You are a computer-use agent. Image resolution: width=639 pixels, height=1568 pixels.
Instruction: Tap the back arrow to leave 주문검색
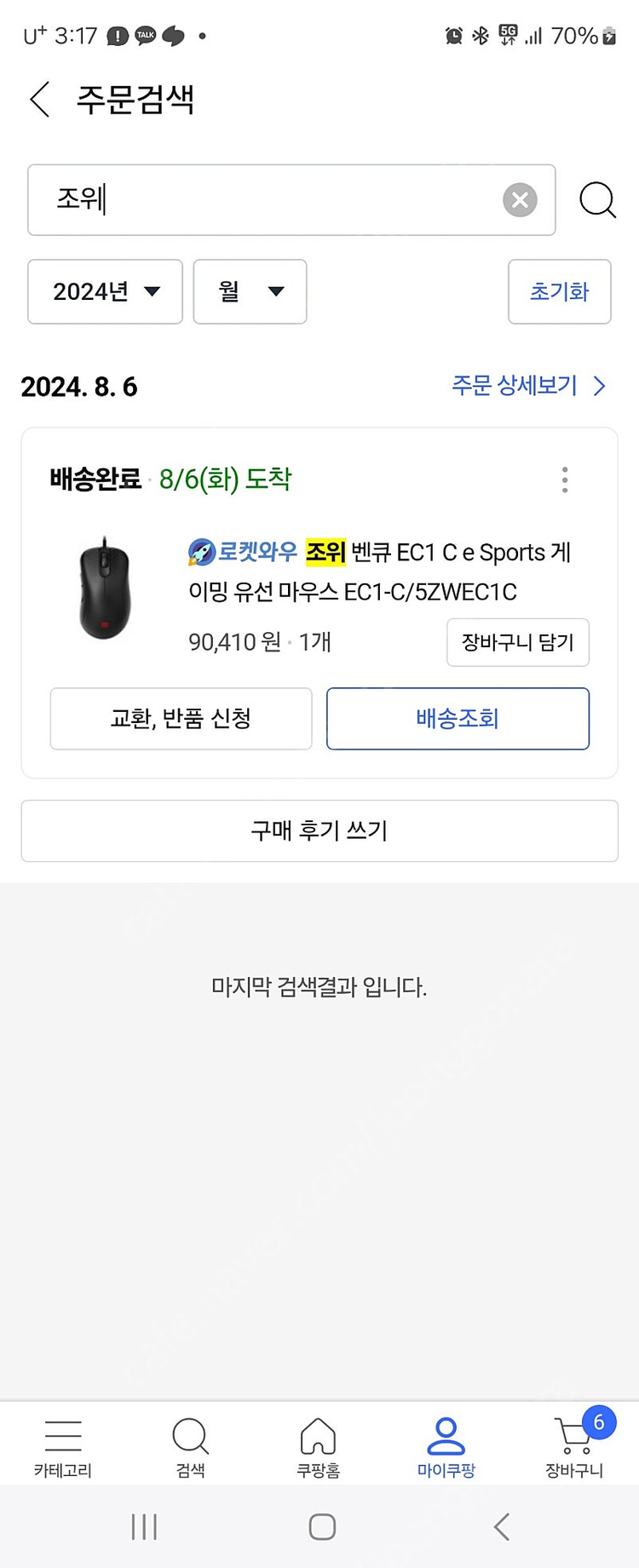tap(38, 100)
